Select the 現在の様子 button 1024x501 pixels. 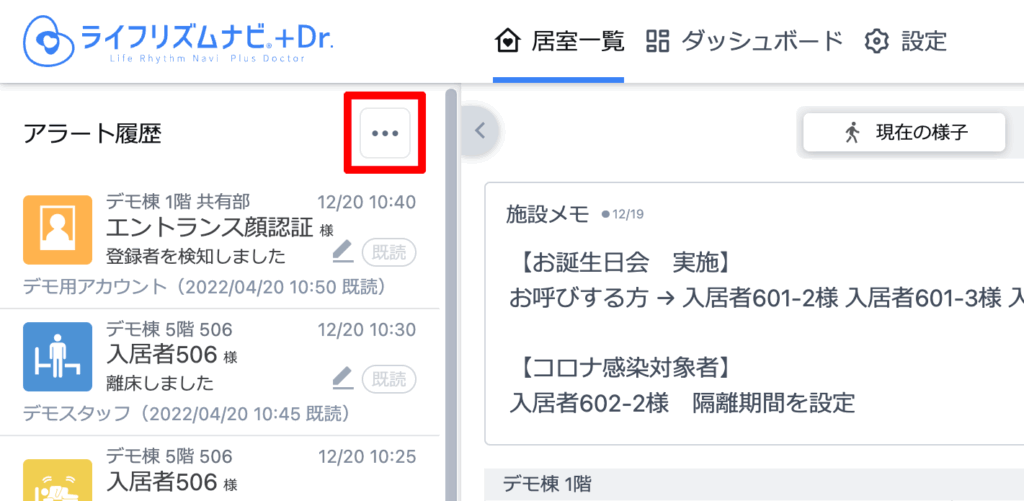pos(904,132)
